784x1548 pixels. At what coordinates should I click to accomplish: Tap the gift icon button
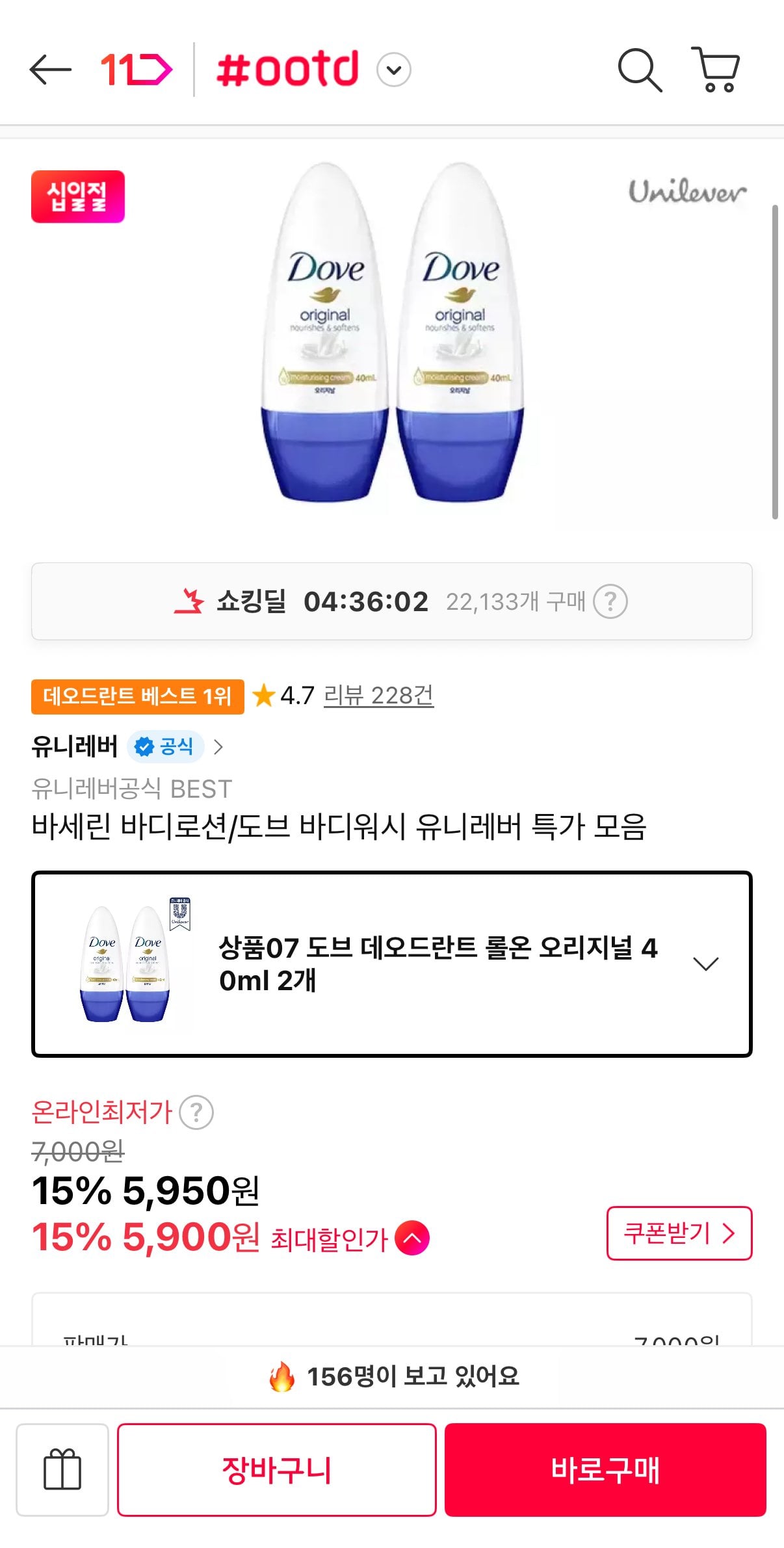pyautogui.click(x=62, y=1469)
